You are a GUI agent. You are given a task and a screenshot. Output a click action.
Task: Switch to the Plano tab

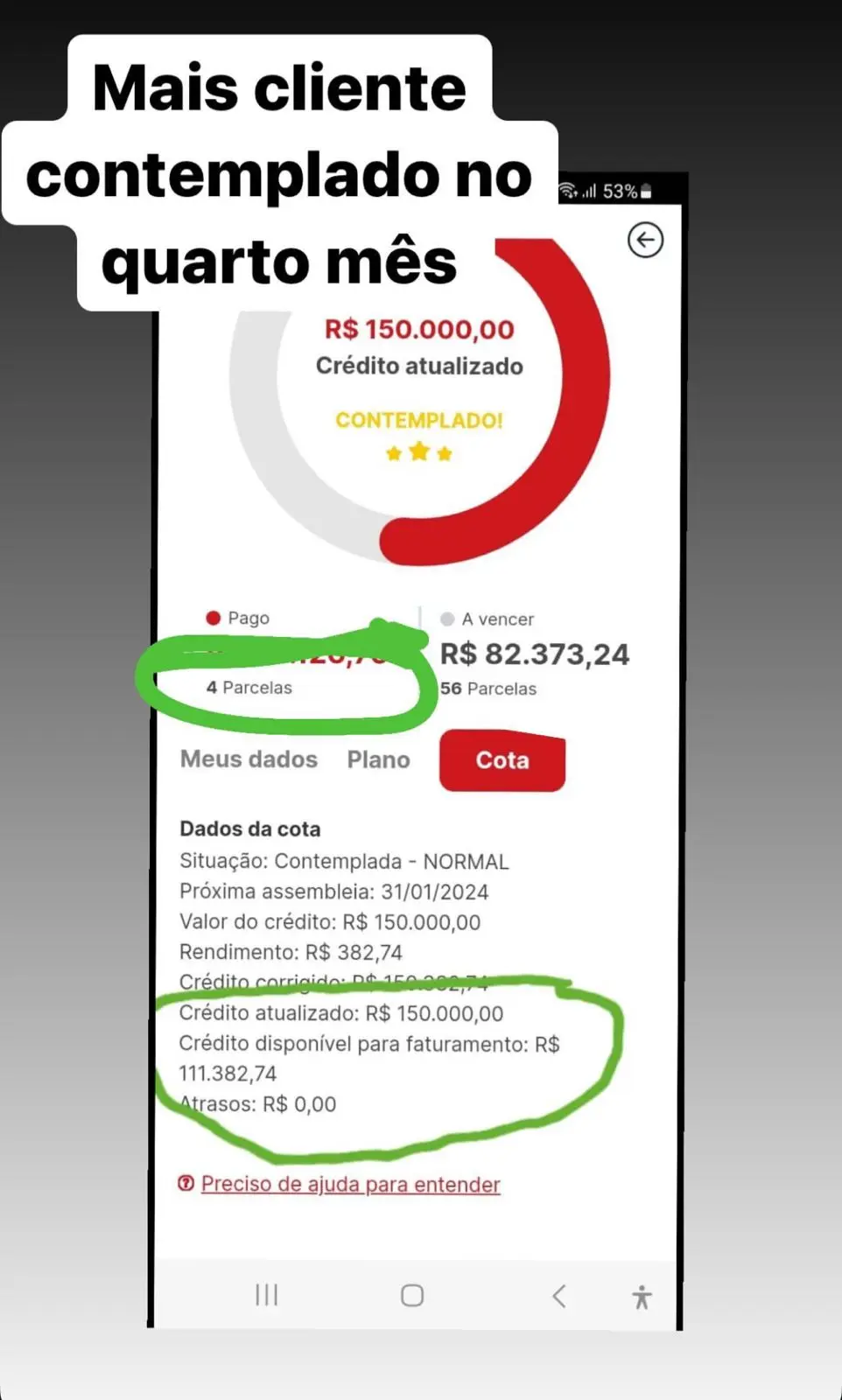click(378, 759)
